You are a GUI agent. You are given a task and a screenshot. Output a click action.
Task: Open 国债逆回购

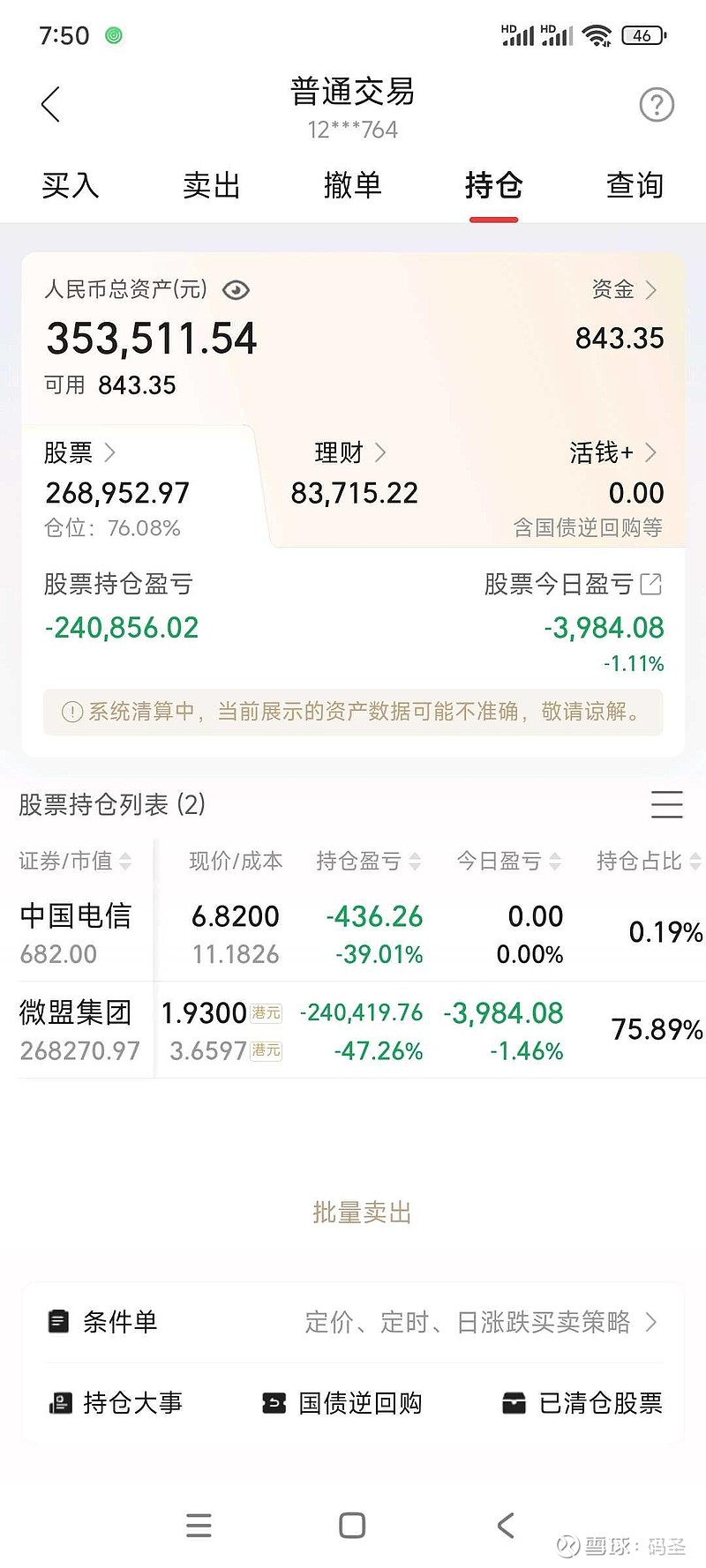click(x=343, y=1403)
